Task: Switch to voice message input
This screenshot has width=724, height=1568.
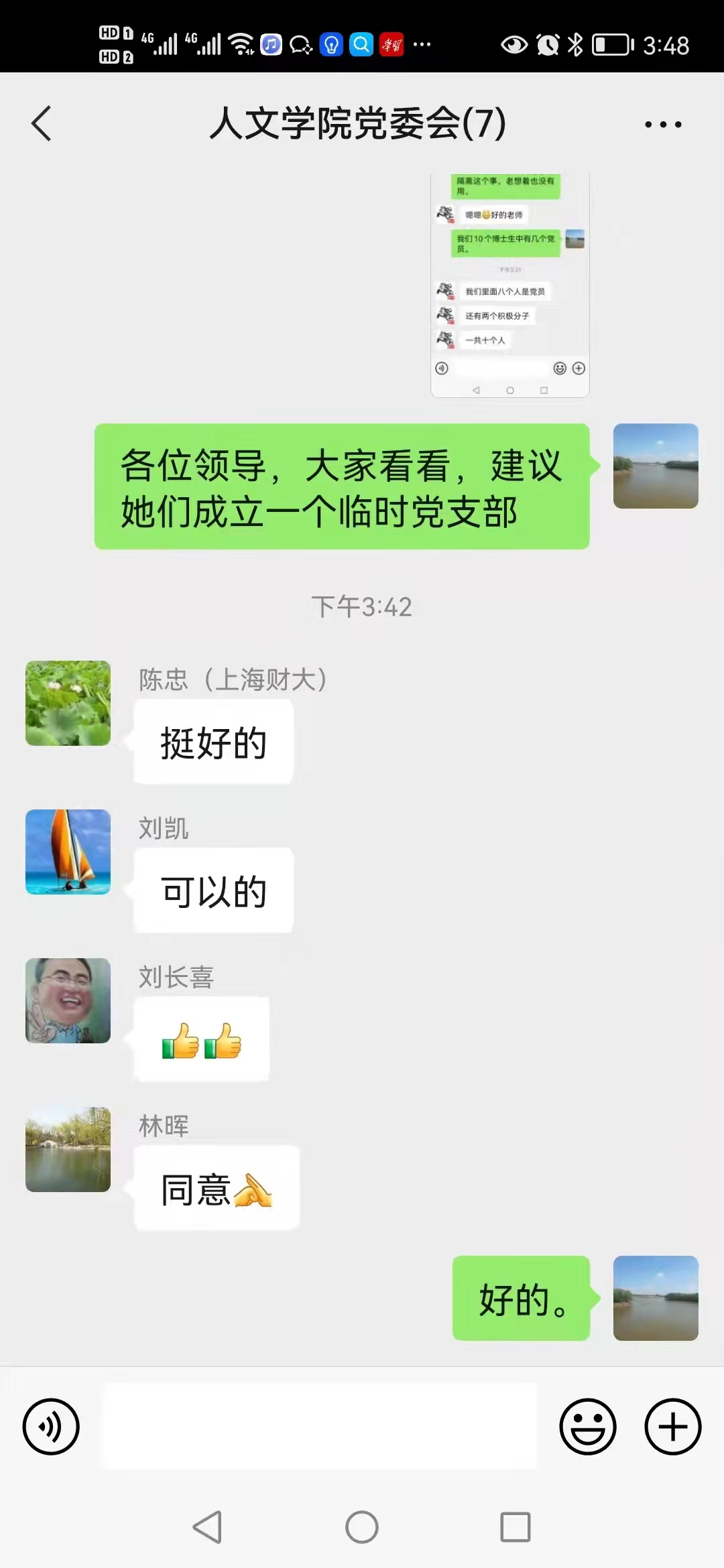Action: pos(51,1427)
